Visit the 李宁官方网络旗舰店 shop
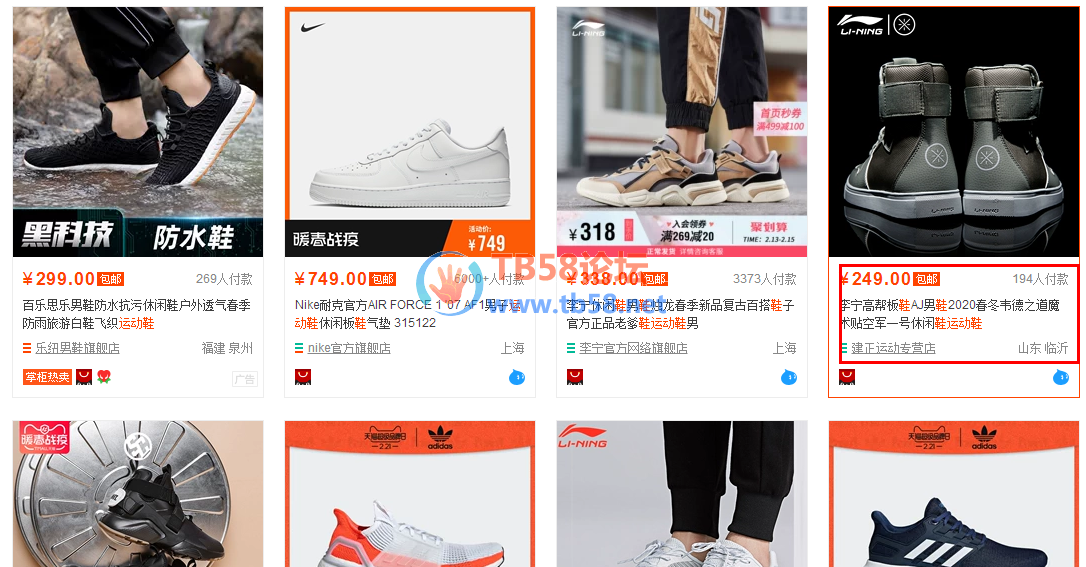 pyautogui.click(x=633, y=349)
